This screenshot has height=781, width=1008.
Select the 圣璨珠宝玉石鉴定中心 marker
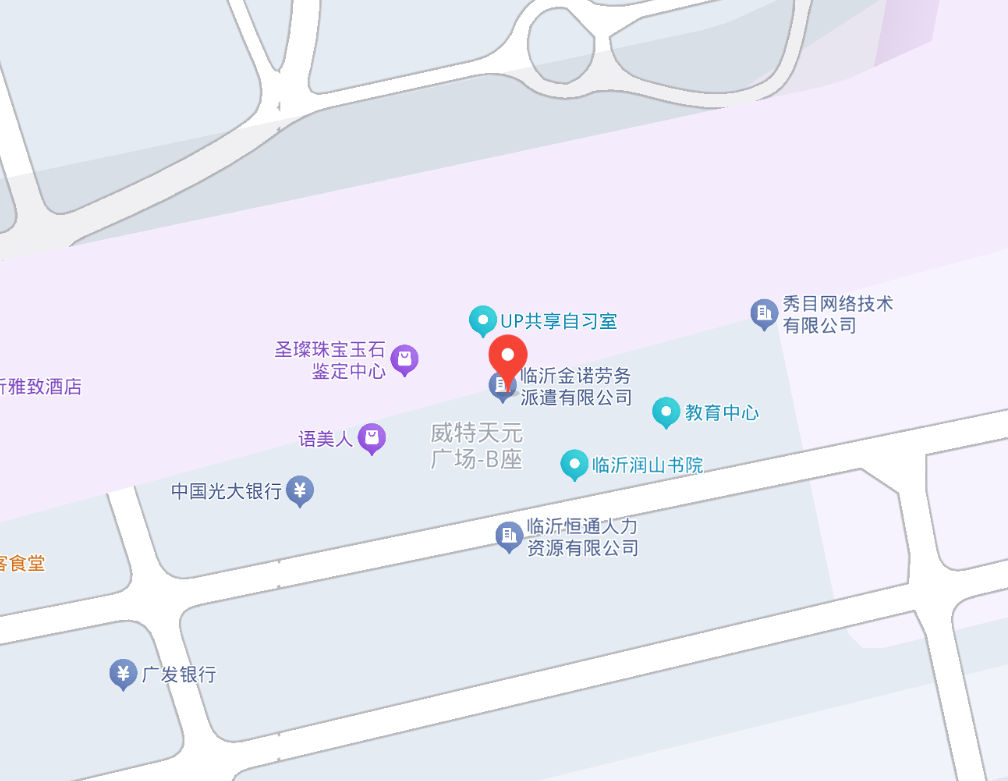click(404, 358)
